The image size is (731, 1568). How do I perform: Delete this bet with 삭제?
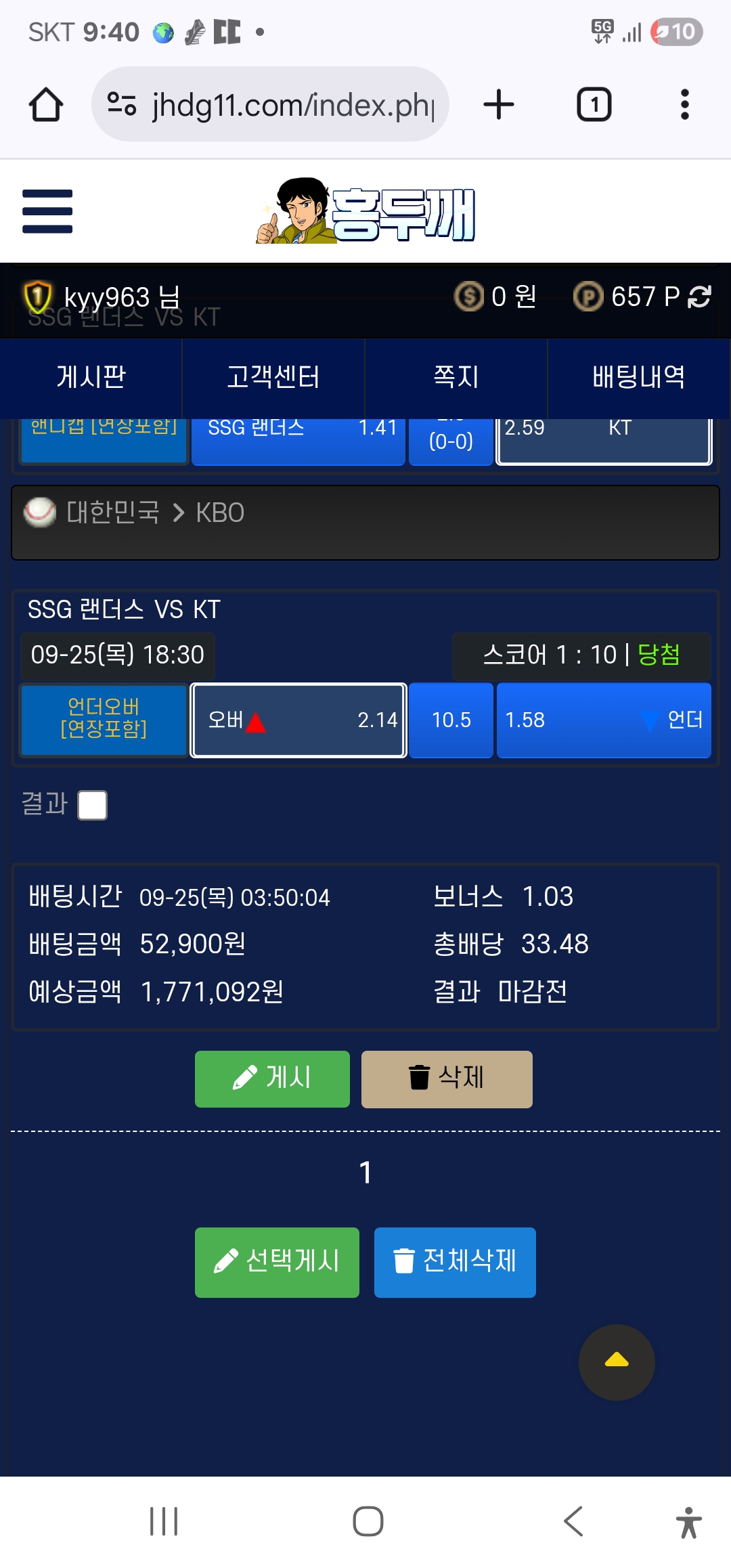pos(447,1079)
